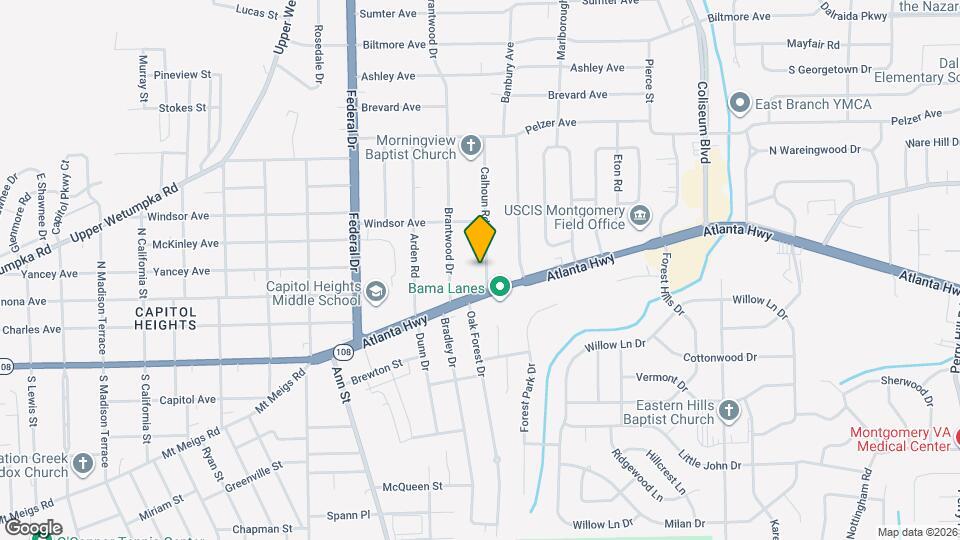Tap Capitol Heights Middle School marker

[x=376, y=292]
